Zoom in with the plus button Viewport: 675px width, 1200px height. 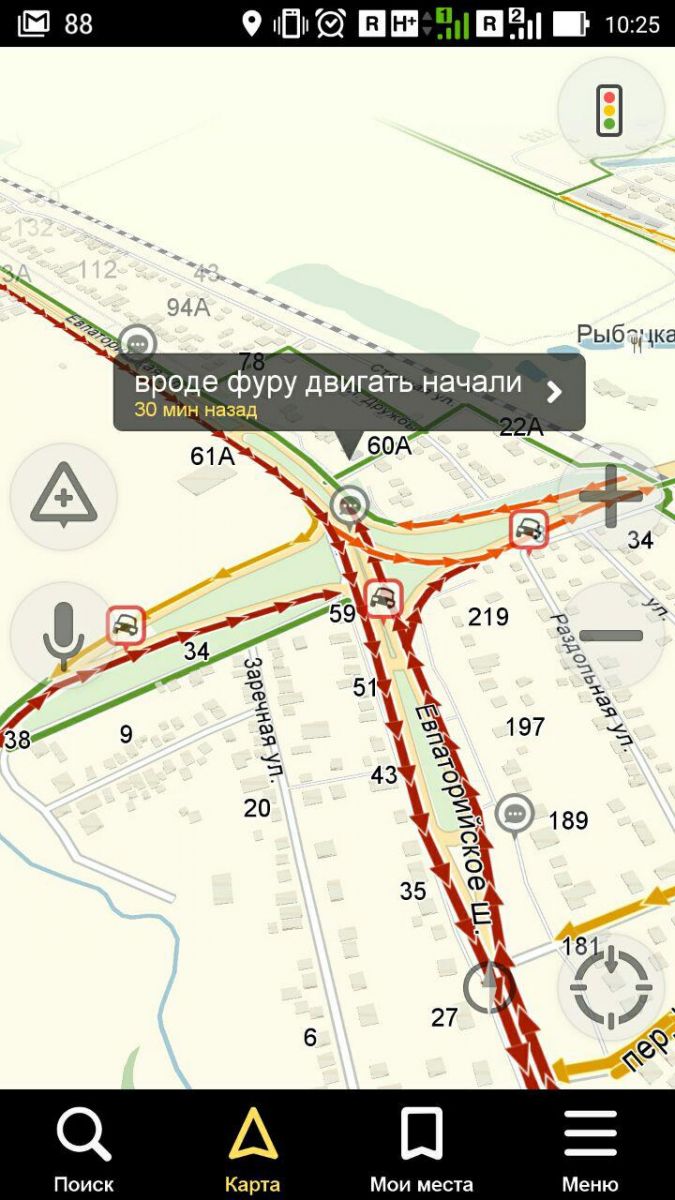610,496
